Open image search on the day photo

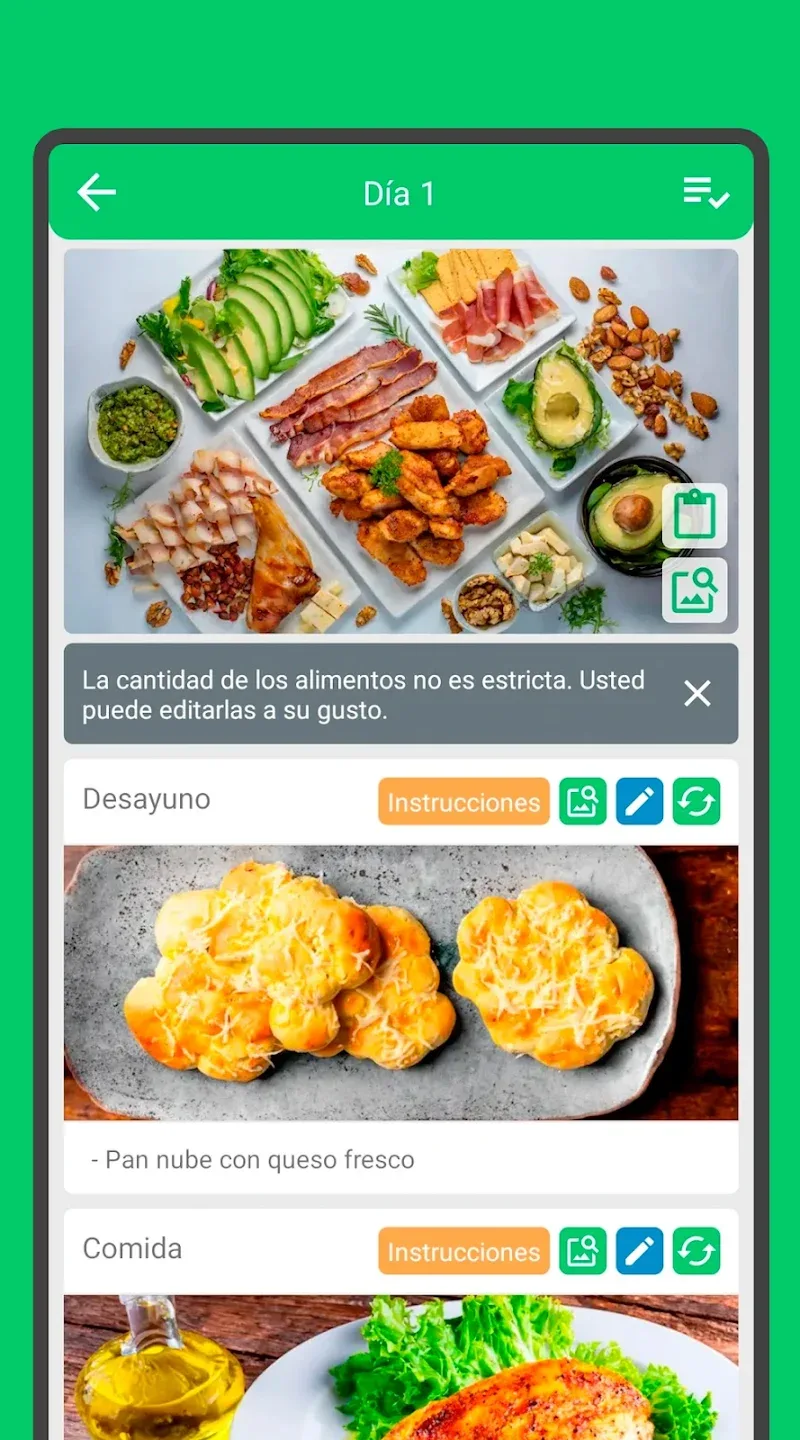(x=695, y=591)
